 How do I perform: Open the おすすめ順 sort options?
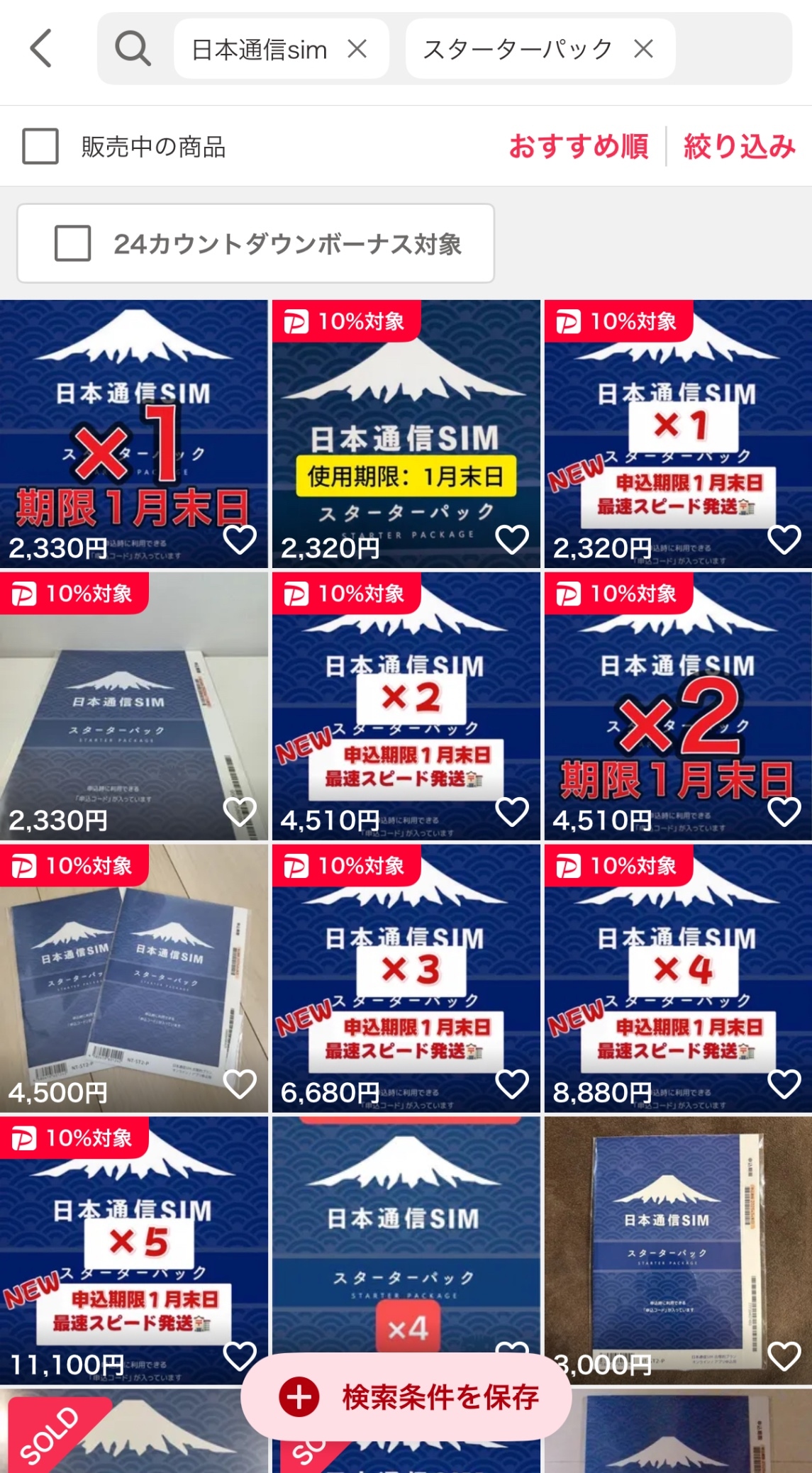pyautogui.click(x=578, y=147)
